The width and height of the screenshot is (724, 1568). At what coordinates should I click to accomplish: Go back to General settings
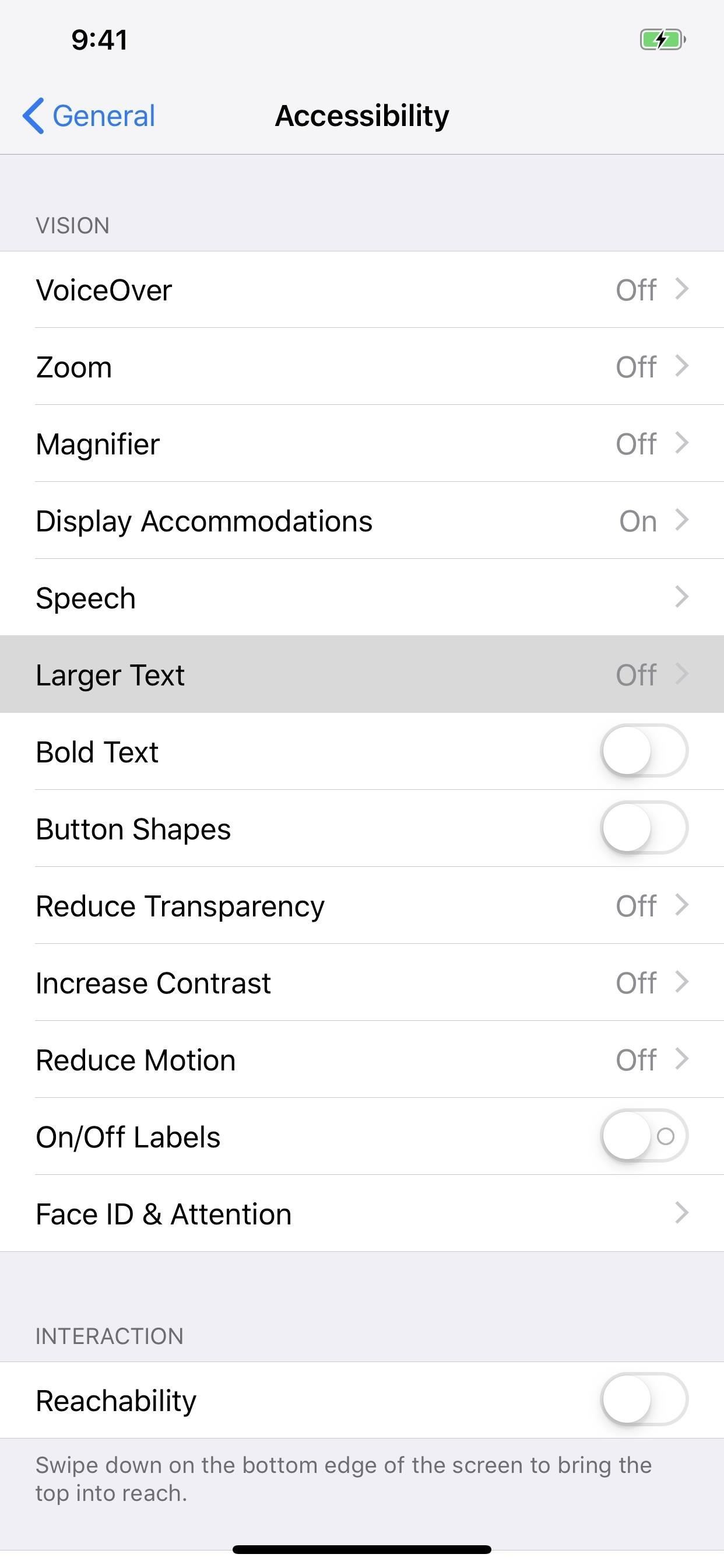coord(89,116)
